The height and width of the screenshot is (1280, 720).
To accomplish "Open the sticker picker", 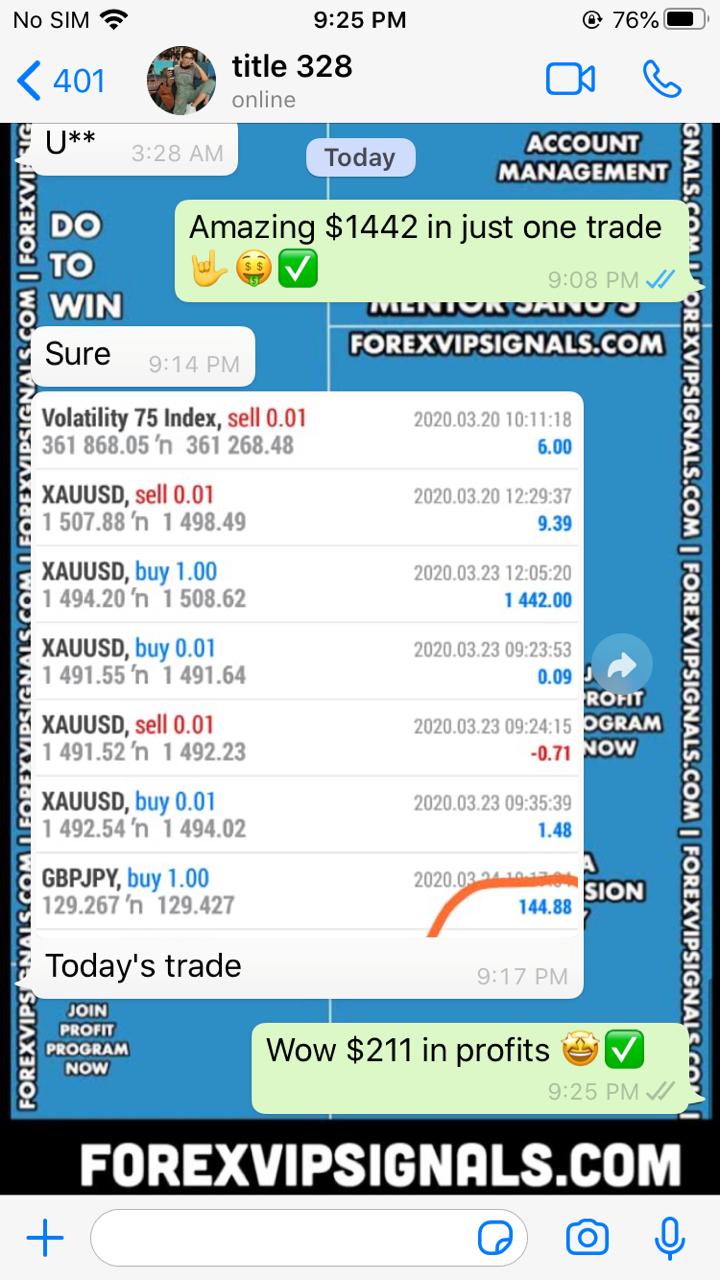I will pyautogui.click(x=496, y=1239).
